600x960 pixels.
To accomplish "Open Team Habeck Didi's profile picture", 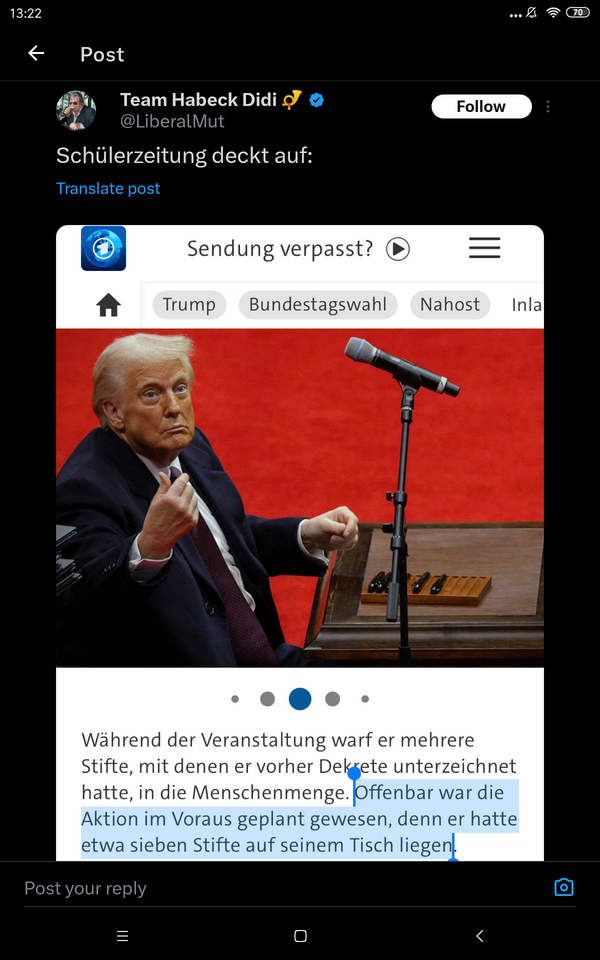I will tap(76, 110).
